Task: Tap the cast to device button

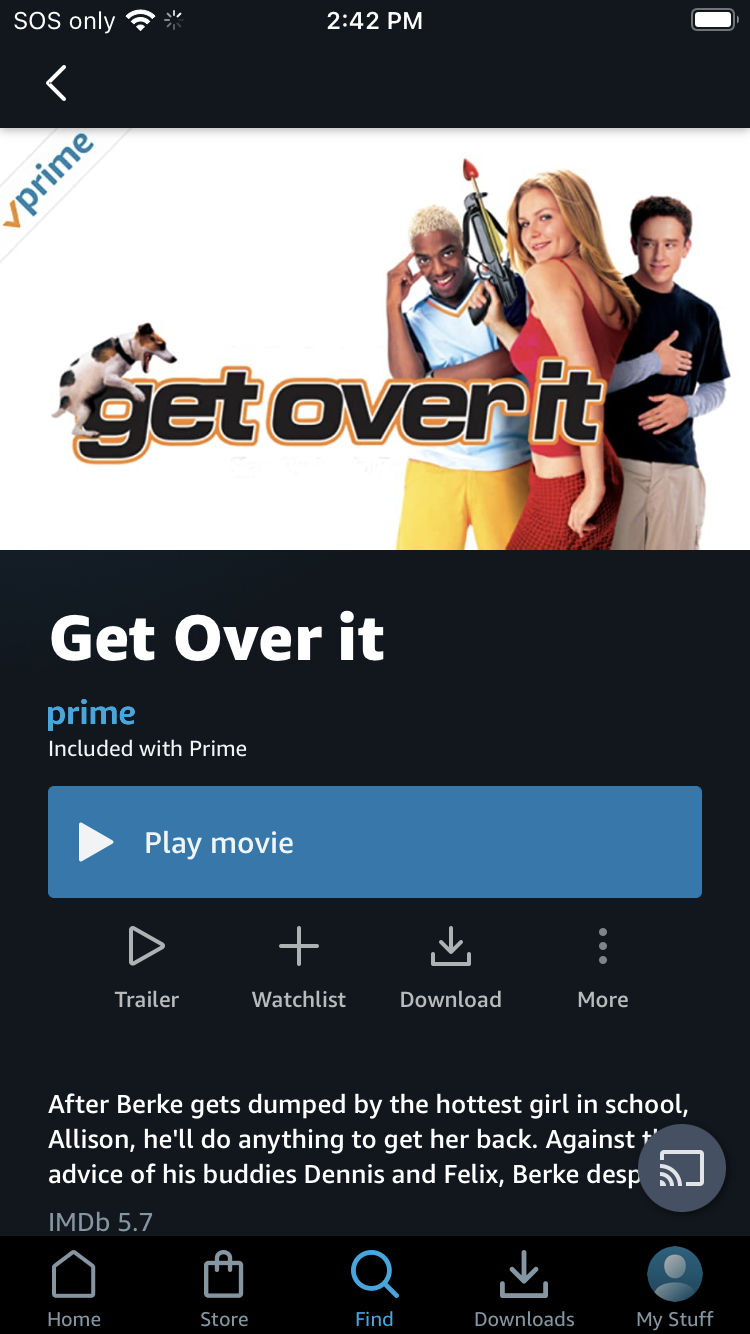Action: point(682,1168)
